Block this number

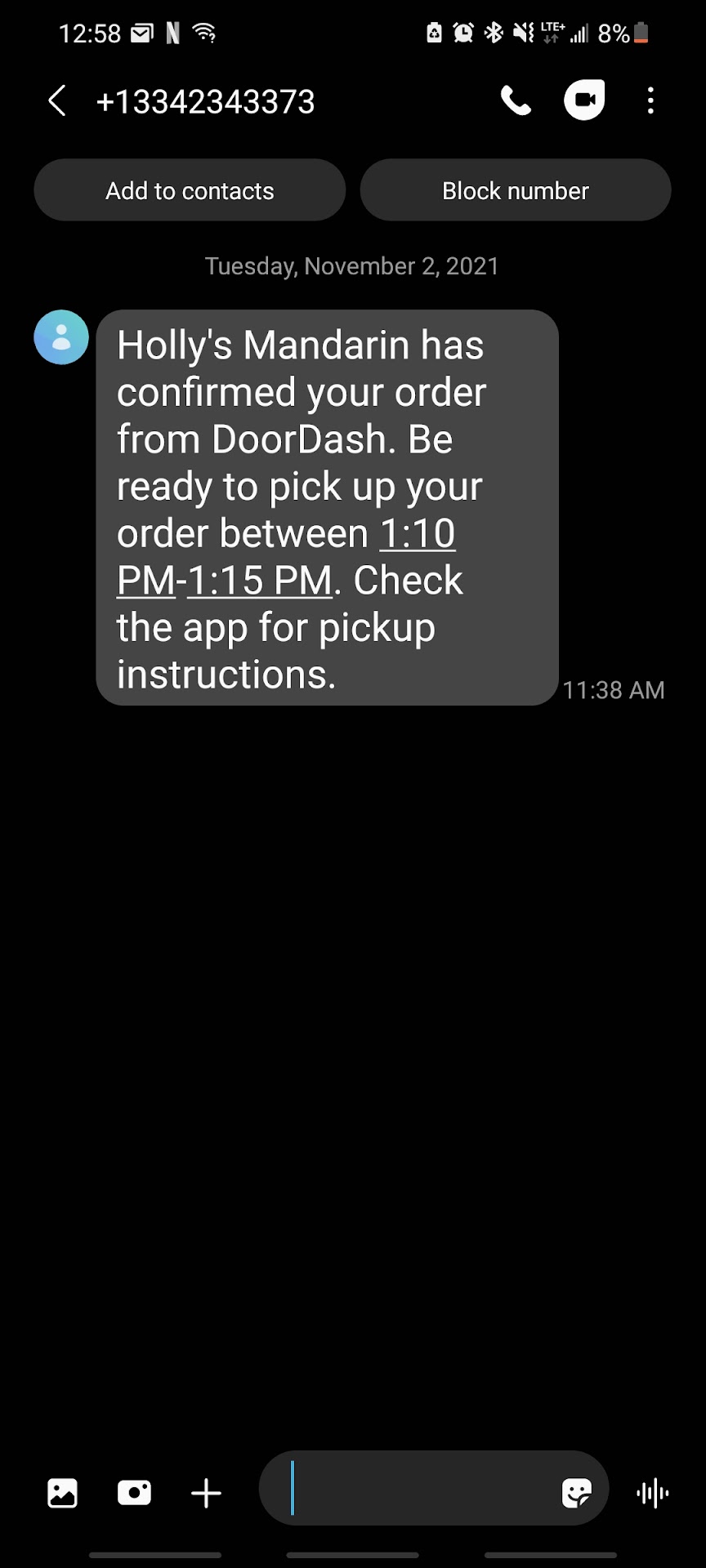[516, 190]
